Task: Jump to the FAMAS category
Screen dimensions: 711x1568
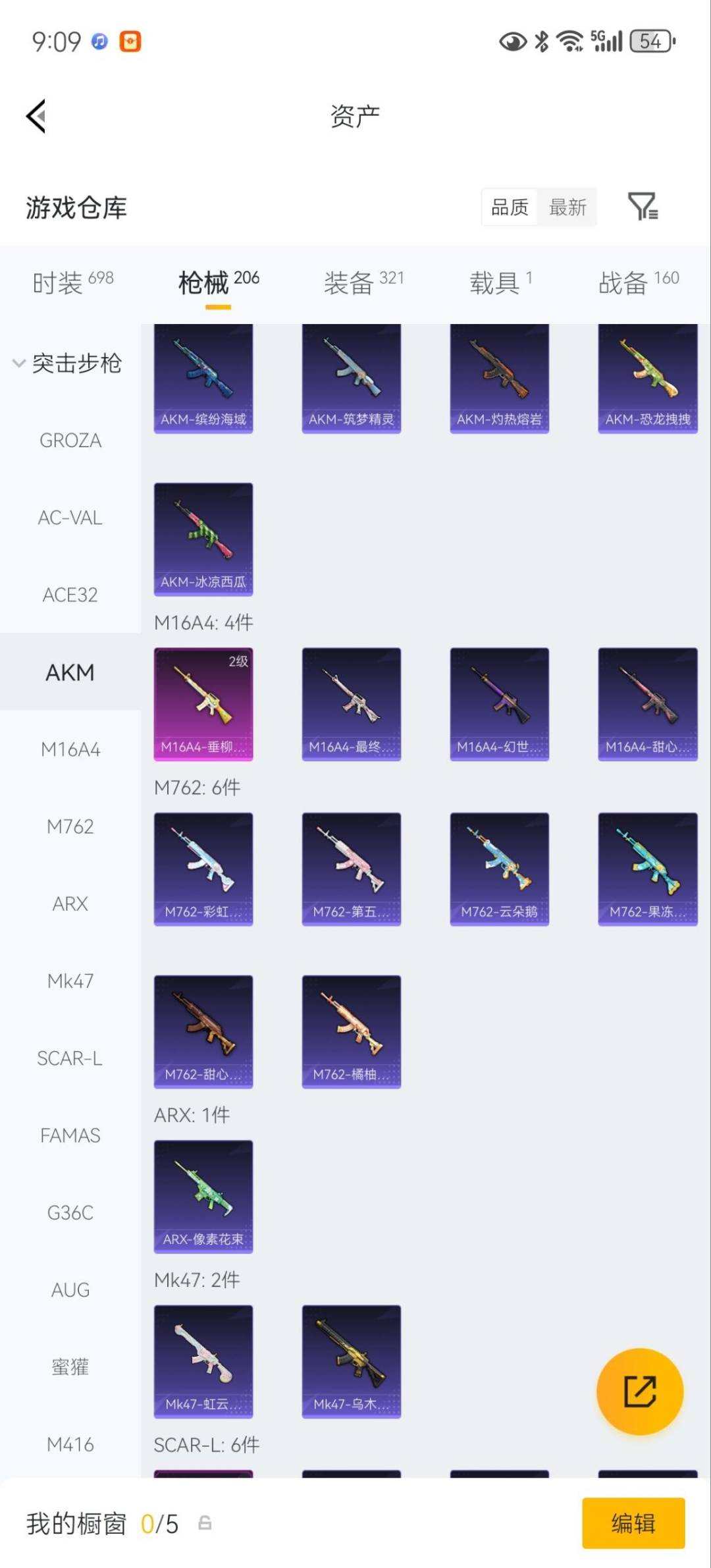Action: (x=70, y=1135)
